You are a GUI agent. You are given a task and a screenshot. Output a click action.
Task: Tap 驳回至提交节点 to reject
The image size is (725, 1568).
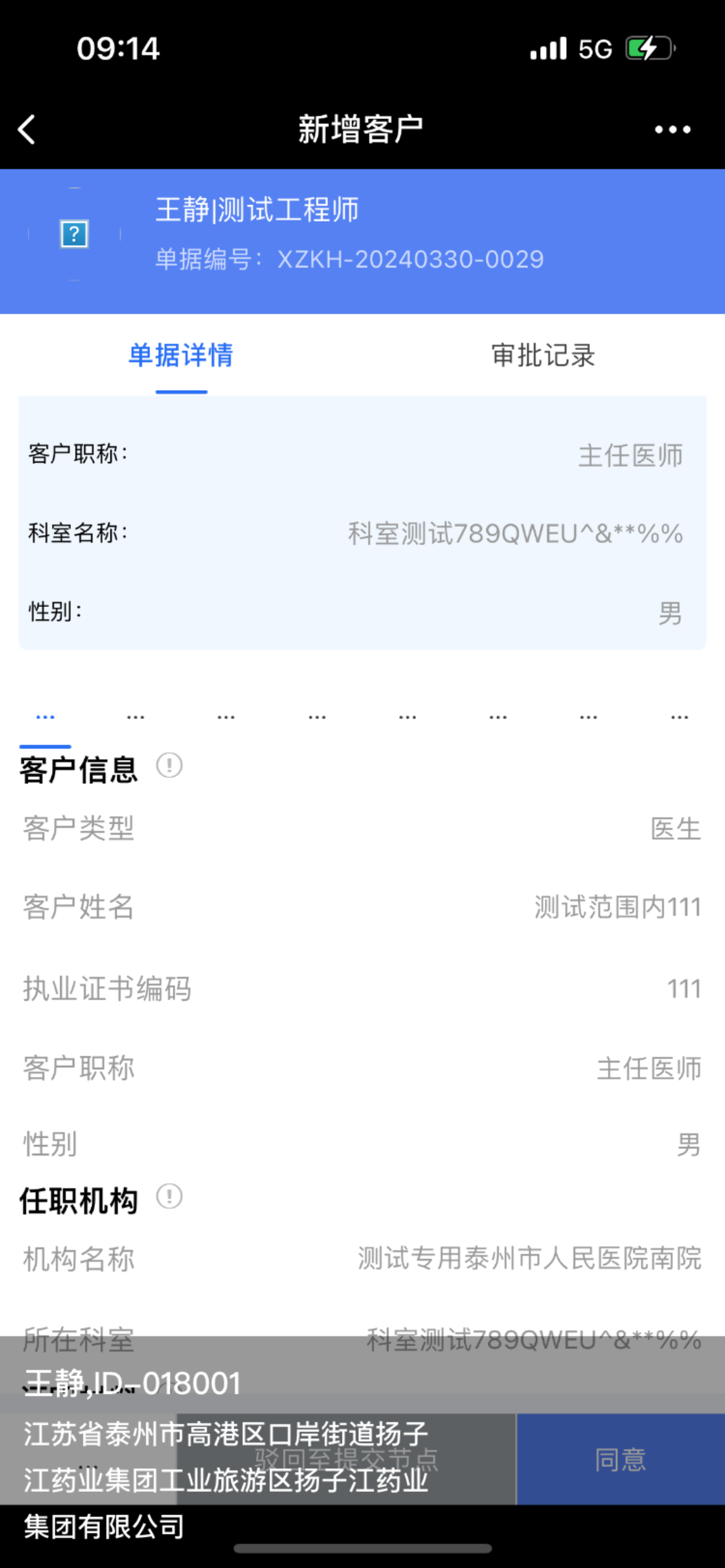tap(346, 1459)
